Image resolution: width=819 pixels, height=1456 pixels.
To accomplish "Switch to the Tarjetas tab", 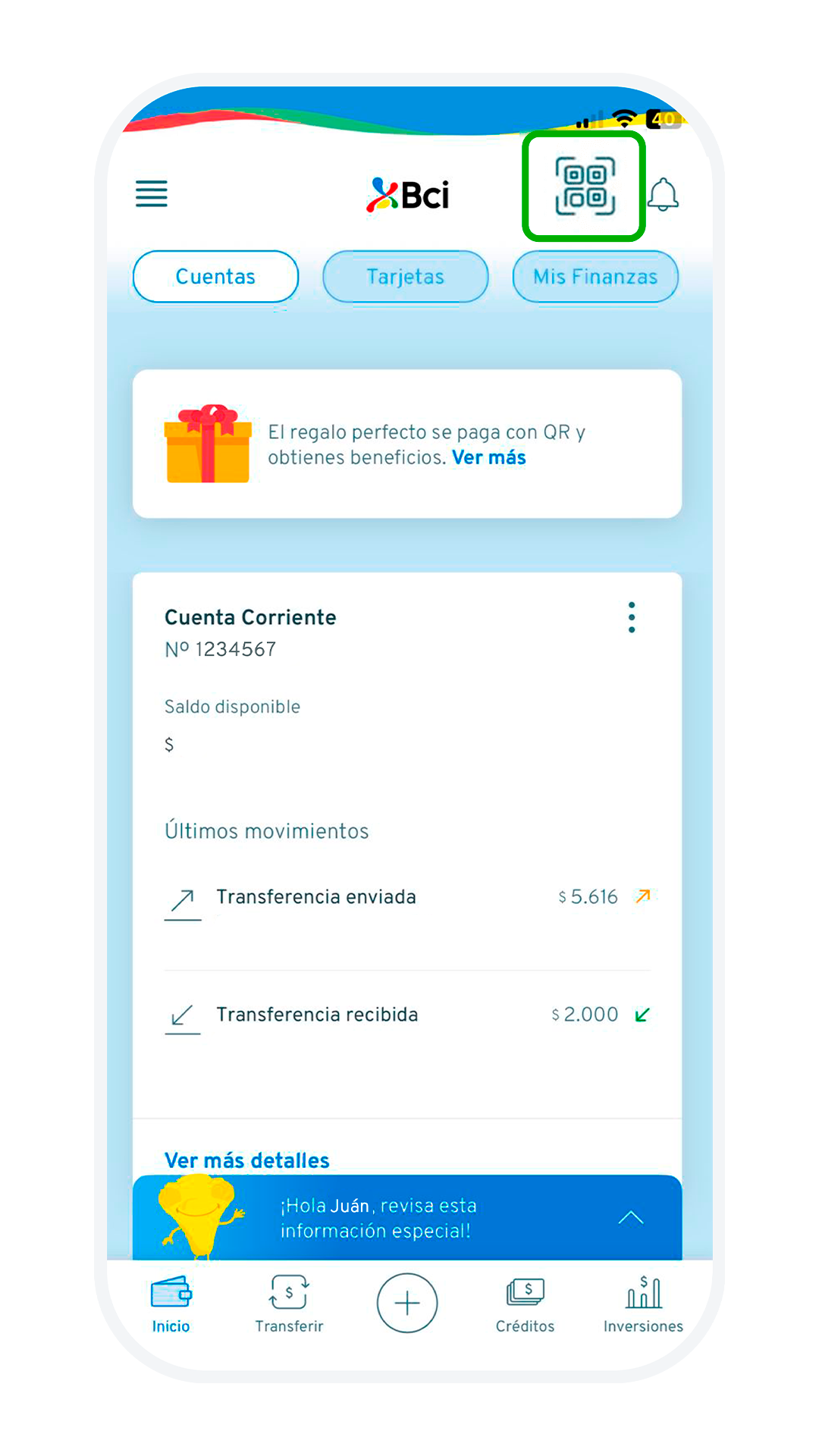I will click(405, 277).
